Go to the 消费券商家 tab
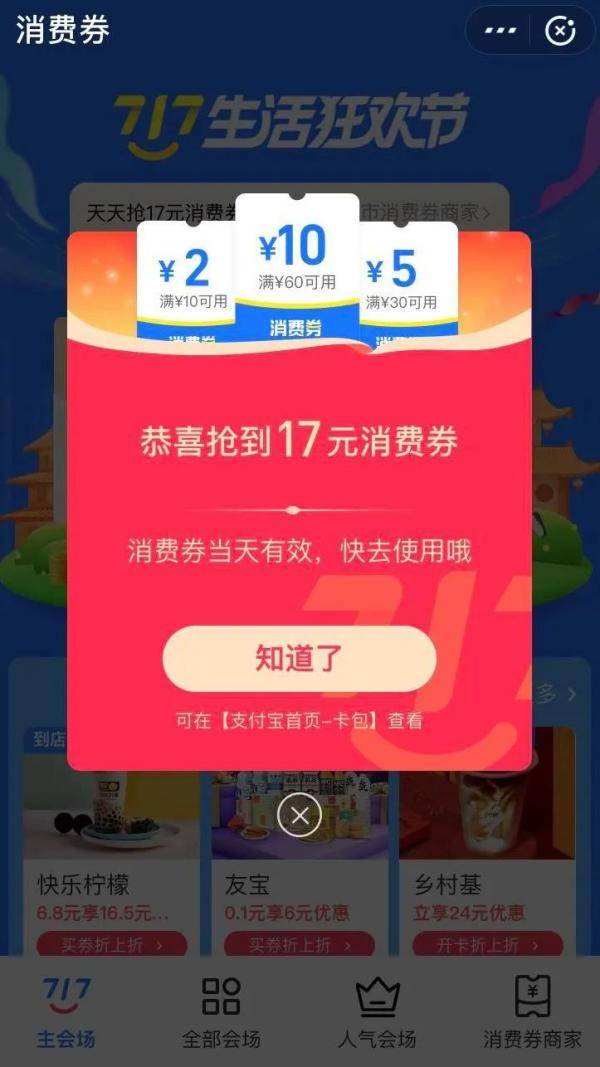 click(532, 1012)
